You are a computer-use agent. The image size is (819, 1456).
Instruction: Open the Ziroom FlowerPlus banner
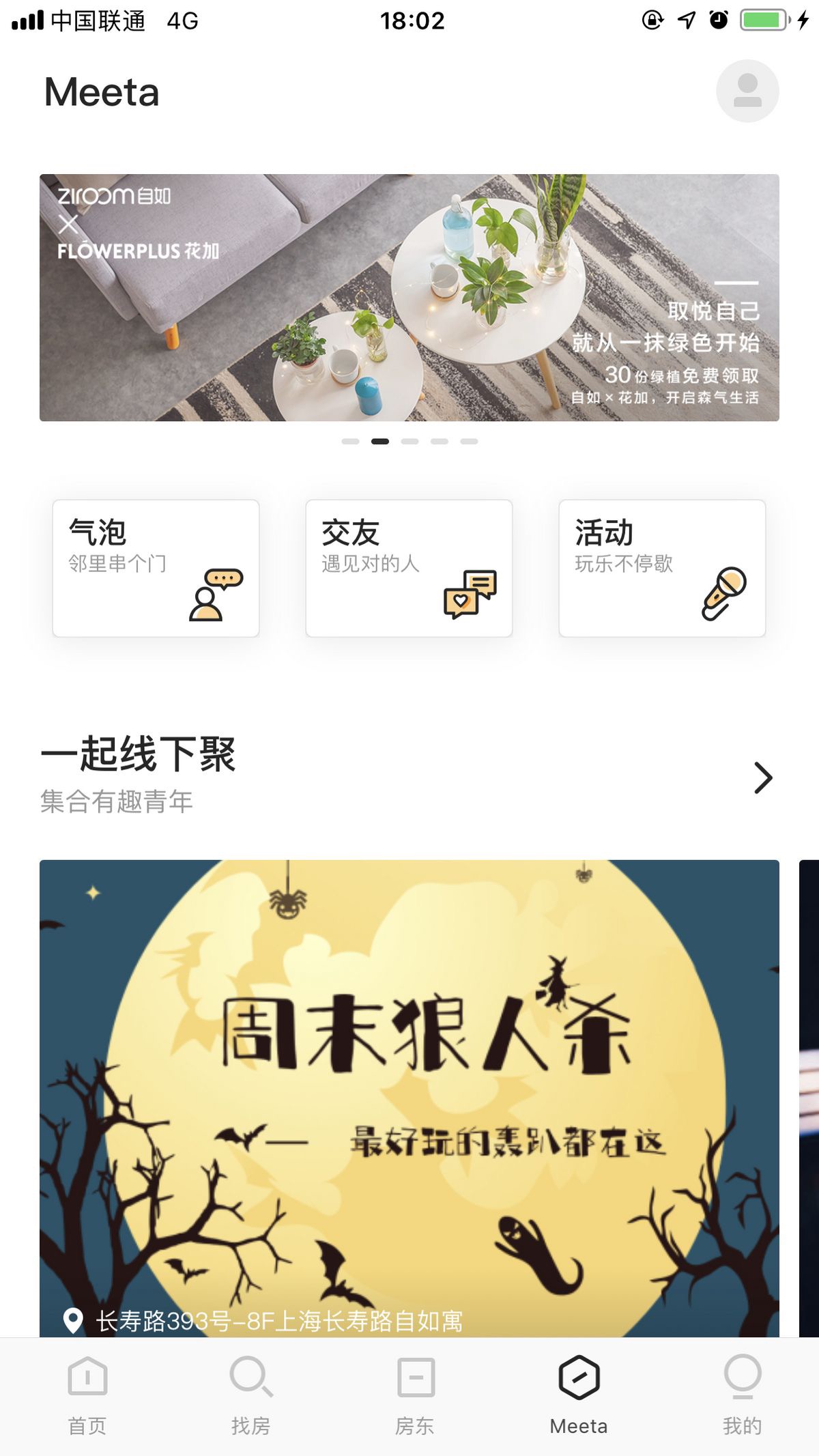(x=409, y=298)
